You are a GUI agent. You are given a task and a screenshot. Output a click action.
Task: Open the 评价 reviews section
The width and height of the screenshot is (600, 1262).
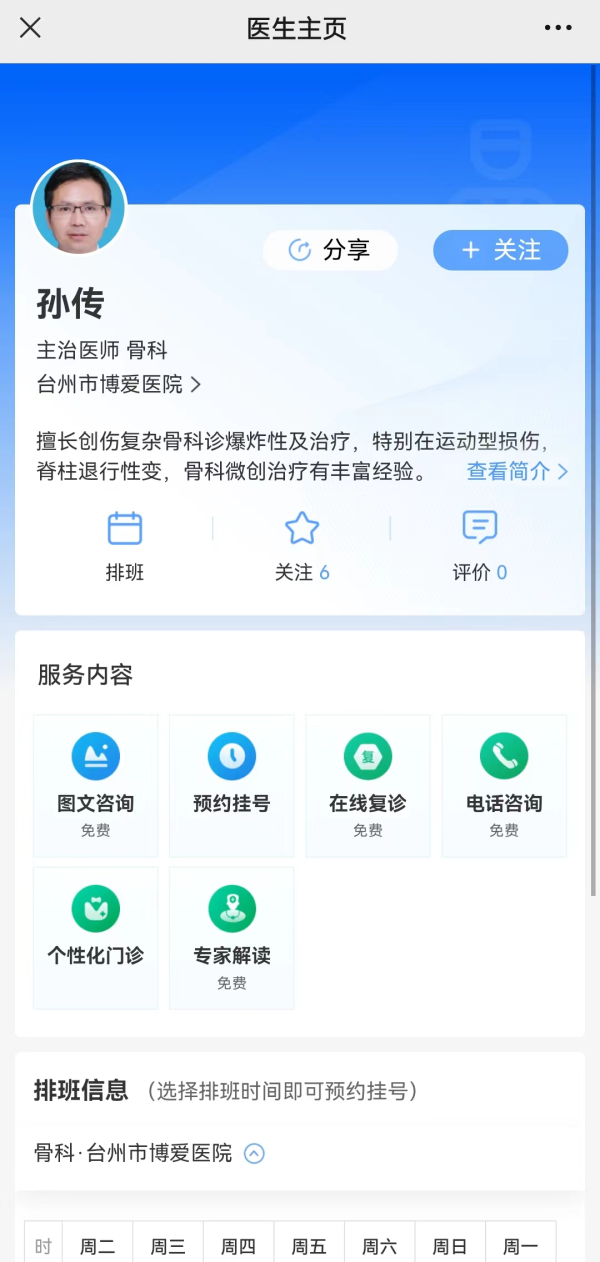click(480, 545)
